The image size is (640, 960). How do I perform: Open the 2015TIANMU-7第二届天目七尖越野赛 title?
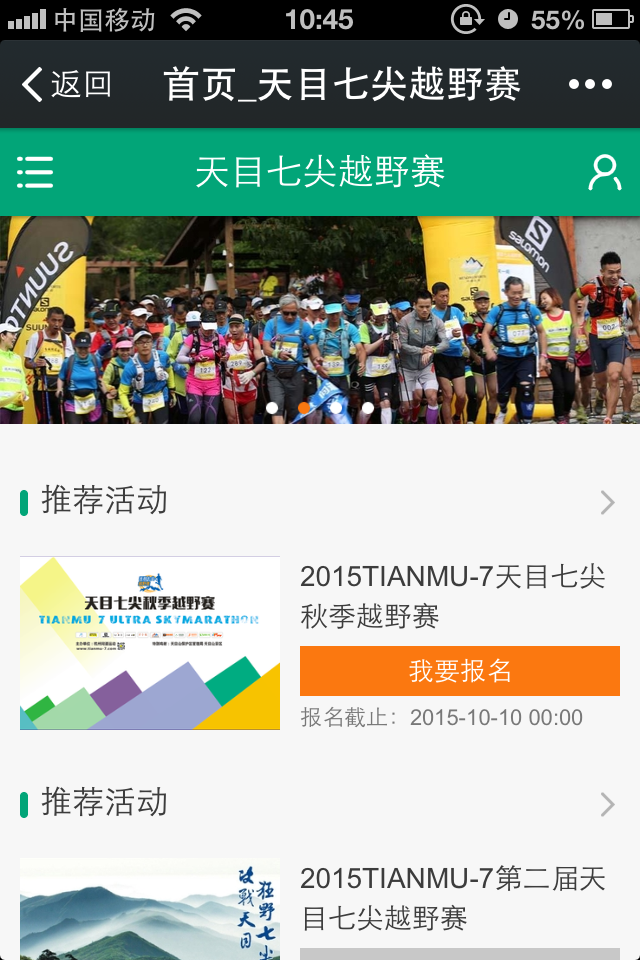tap(453, 898)
